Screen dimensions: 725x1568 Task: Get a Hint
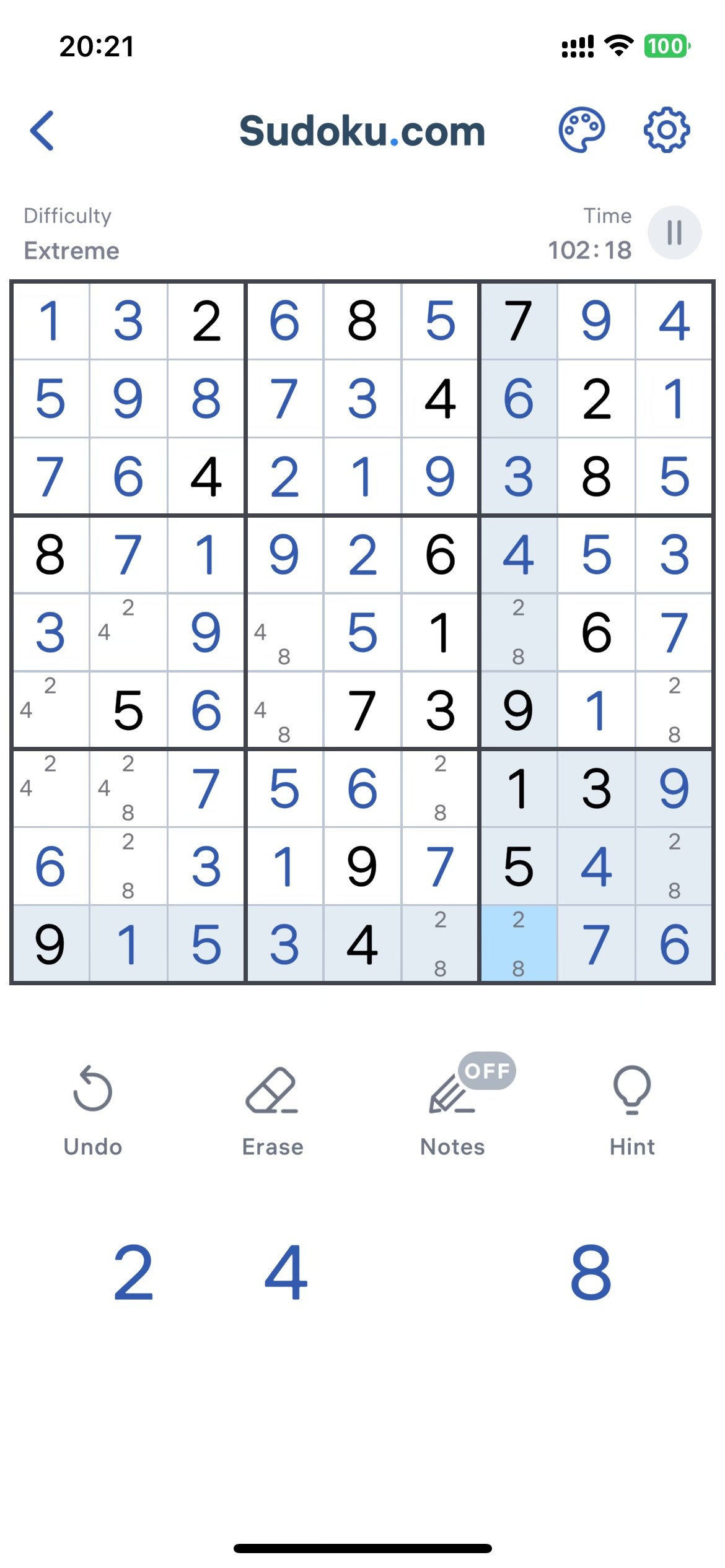(x=632, y=1110)
